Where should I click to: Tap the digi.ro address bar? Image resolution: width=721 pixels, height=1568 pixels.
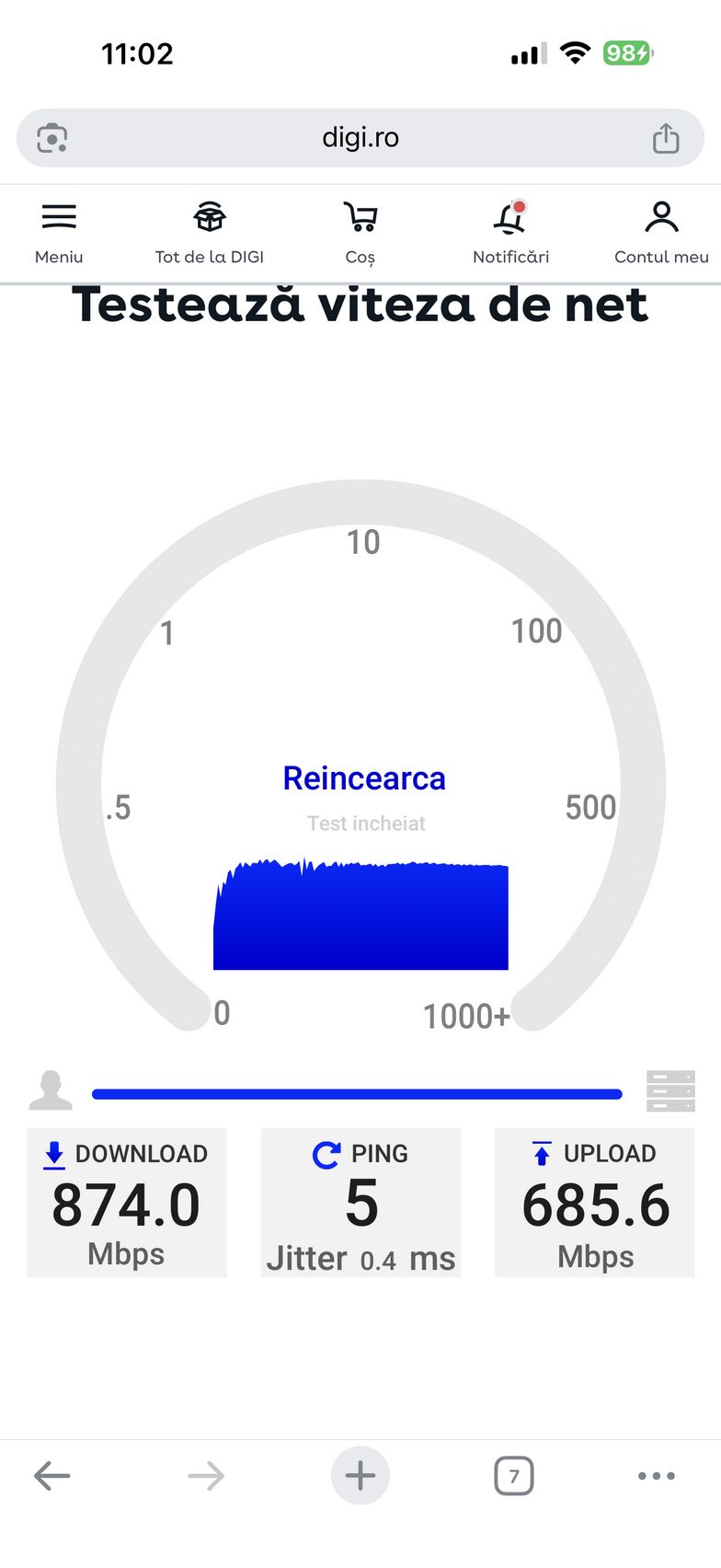pos(360,138)
